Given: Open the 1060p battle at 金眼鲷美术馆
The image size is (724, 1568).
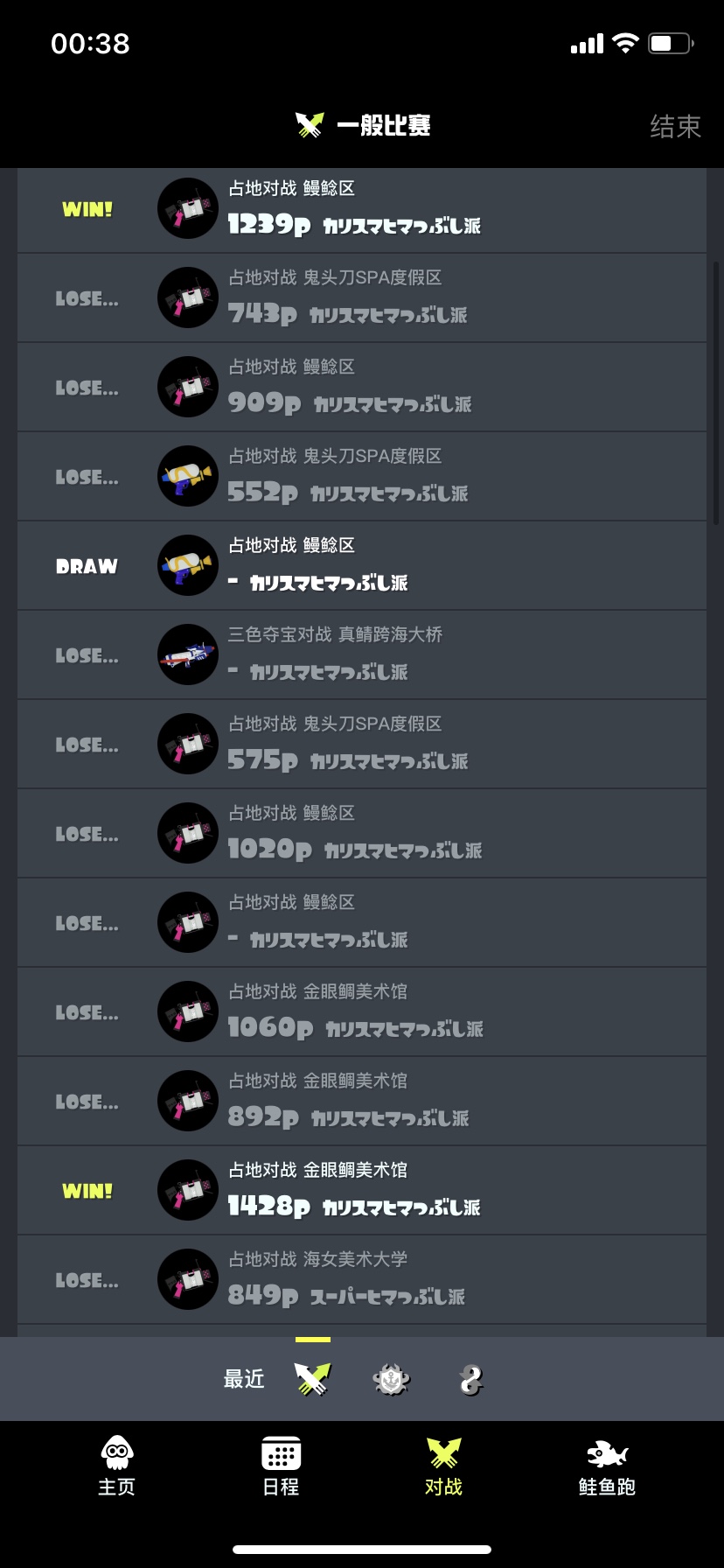Looking at the screenshot, I should (362, 1013).
